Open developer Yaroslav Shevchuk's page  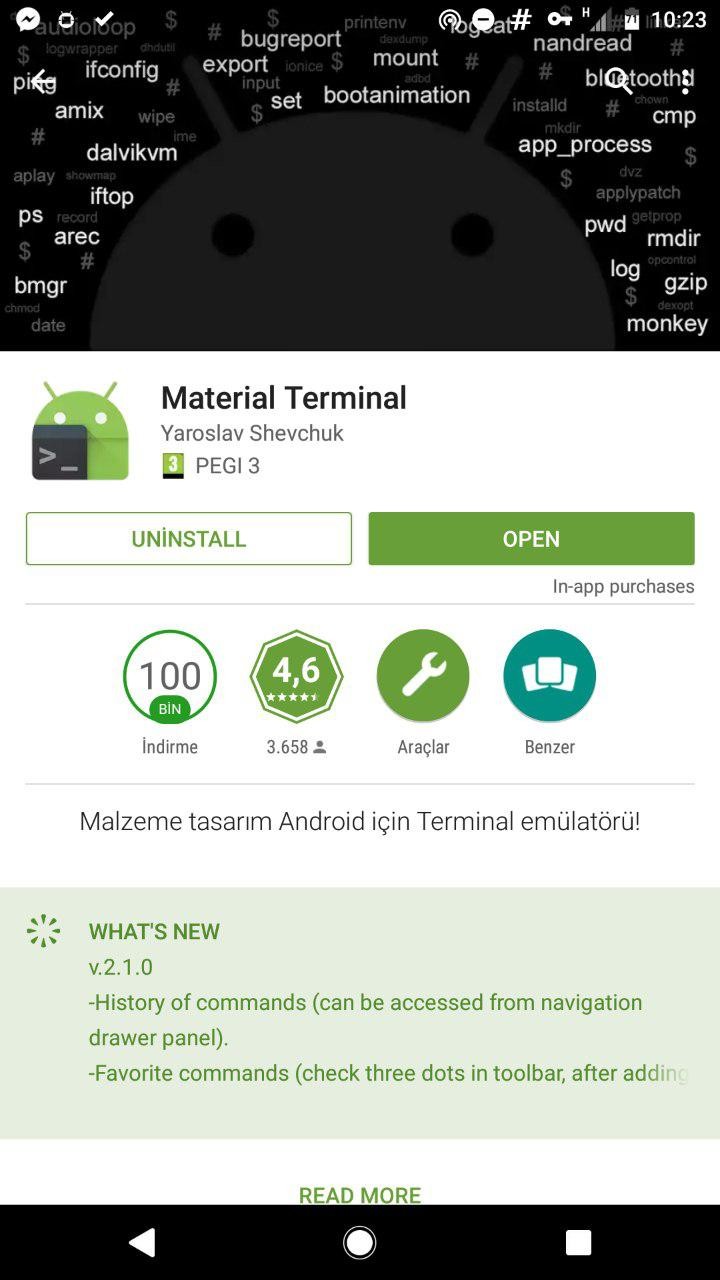click(x=252, y=433)
